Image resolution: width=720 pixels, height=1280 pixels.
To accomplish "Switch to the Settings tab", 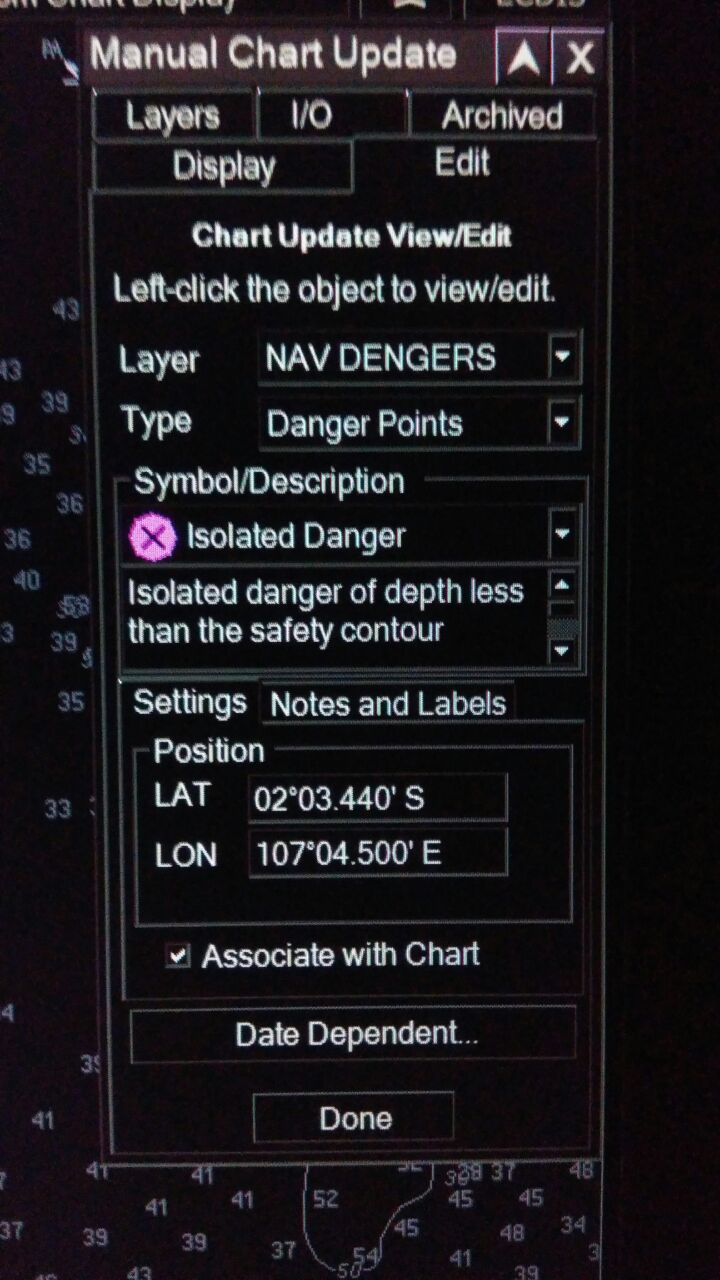I will pyautogui.click(x=190, y=702).
